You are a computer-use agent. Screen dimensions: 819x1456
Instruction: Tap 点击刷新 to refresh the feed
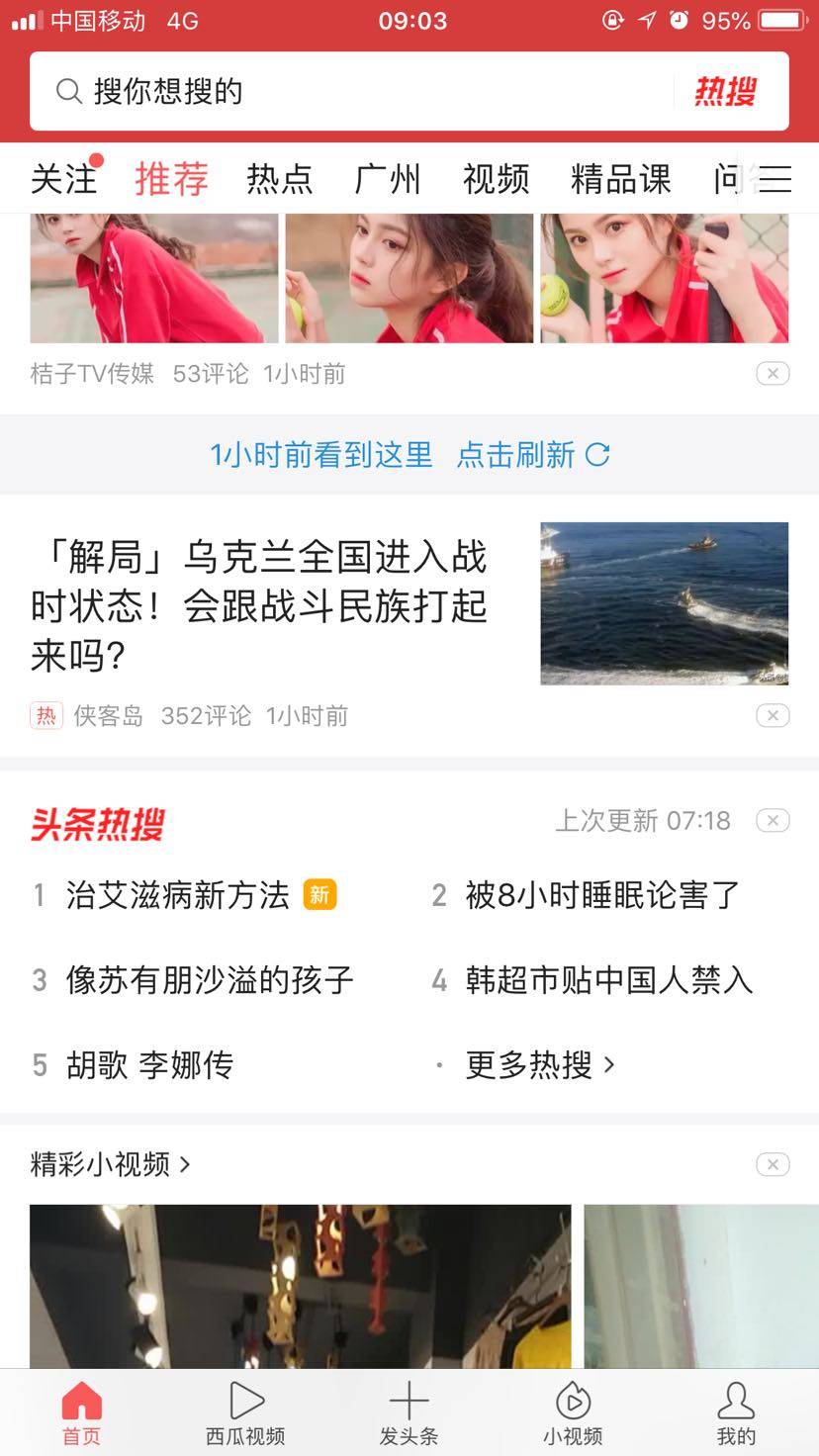click(x=532, y=455)
